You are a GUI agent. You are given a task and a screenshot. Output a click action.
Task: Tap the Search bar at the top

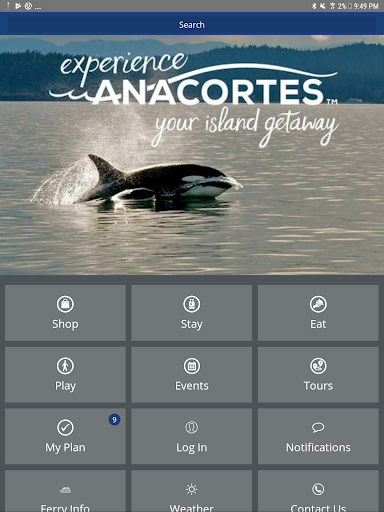coord(192,24)
